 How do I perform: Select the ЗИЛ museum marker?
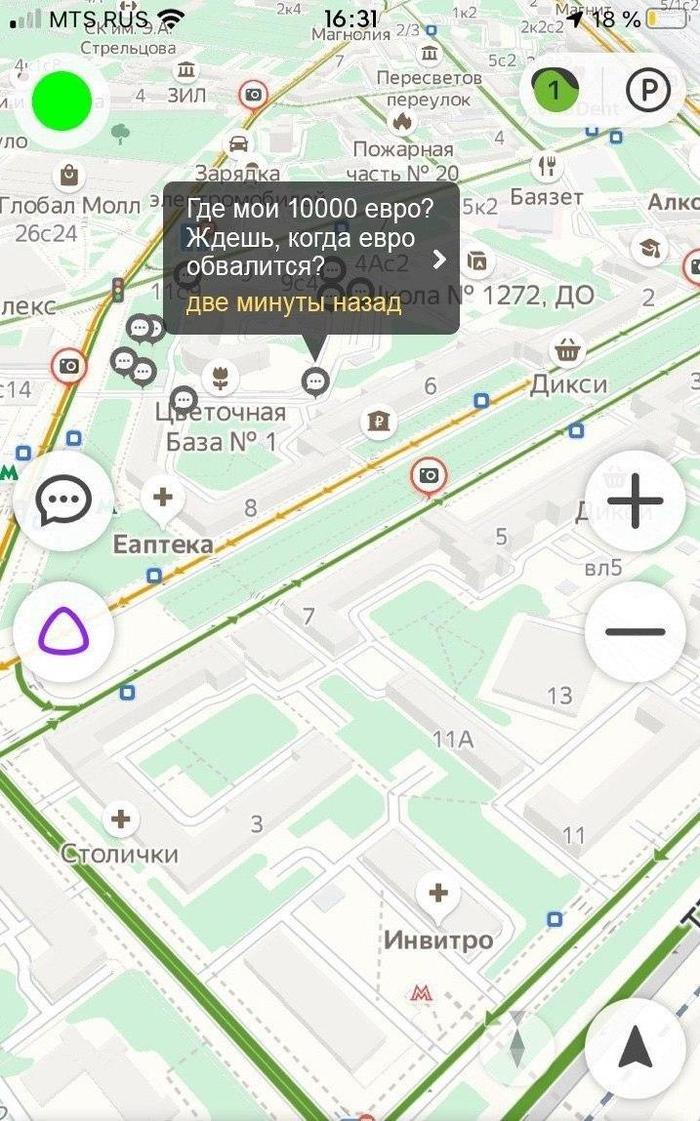click(186, 71)
